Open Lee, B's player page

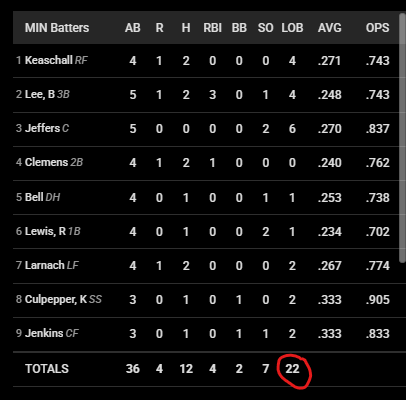40,94
